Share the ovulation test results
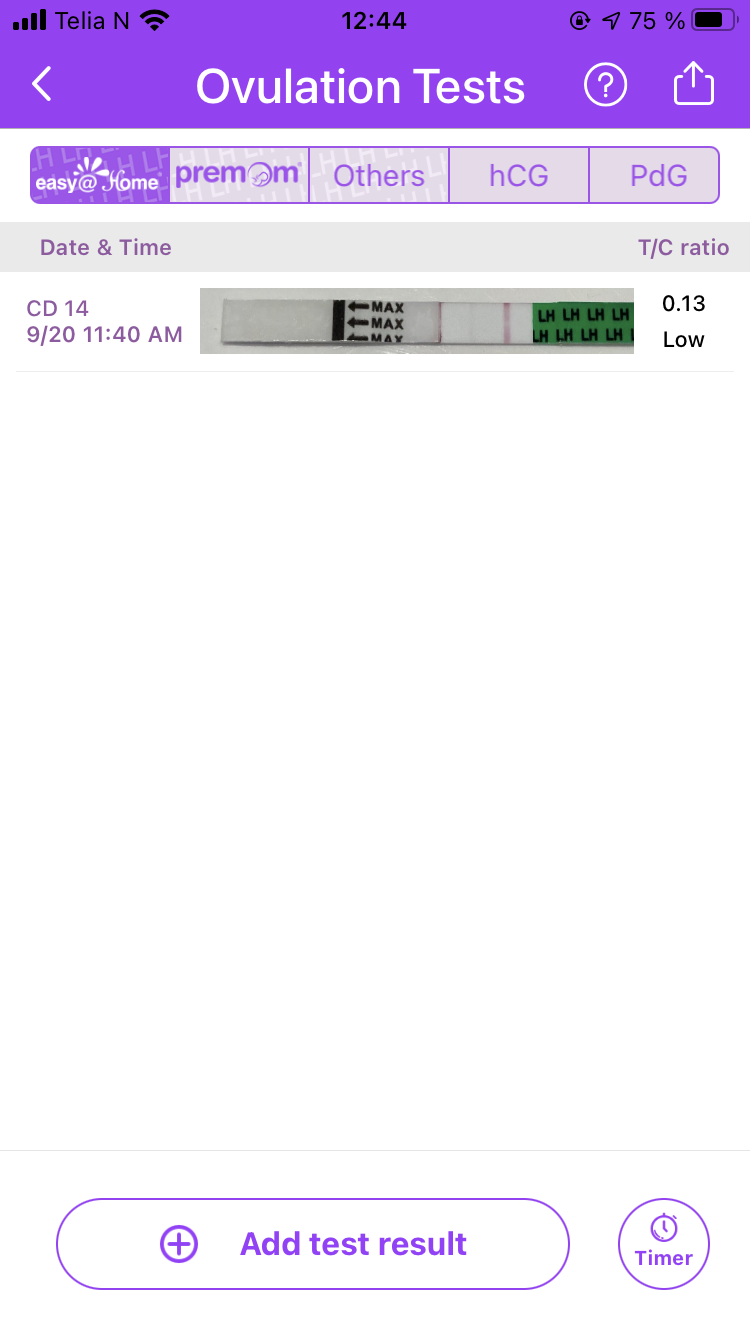 point(693,86)
